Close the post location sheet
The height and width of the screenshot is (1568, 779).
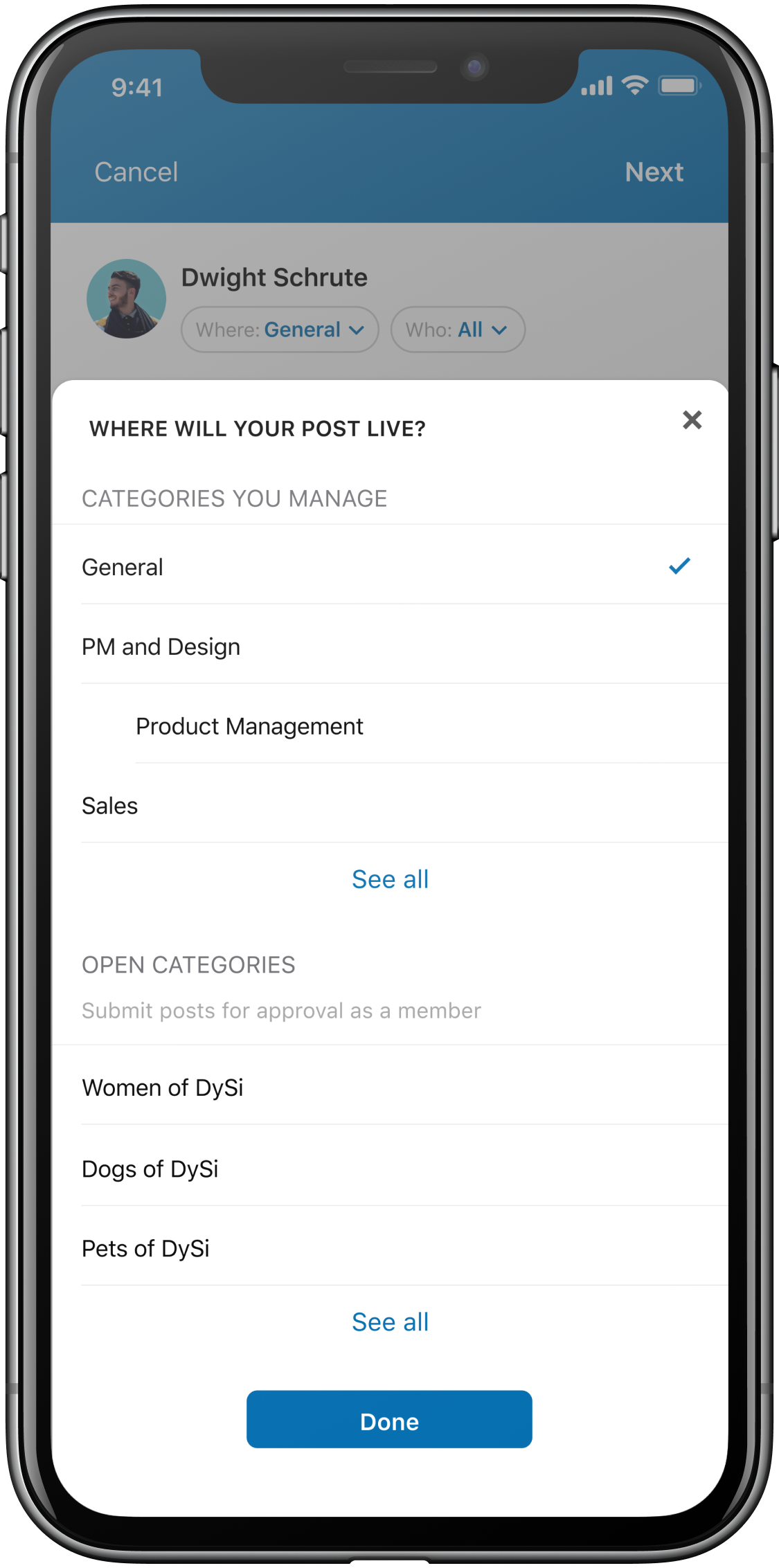pos(692,420)
